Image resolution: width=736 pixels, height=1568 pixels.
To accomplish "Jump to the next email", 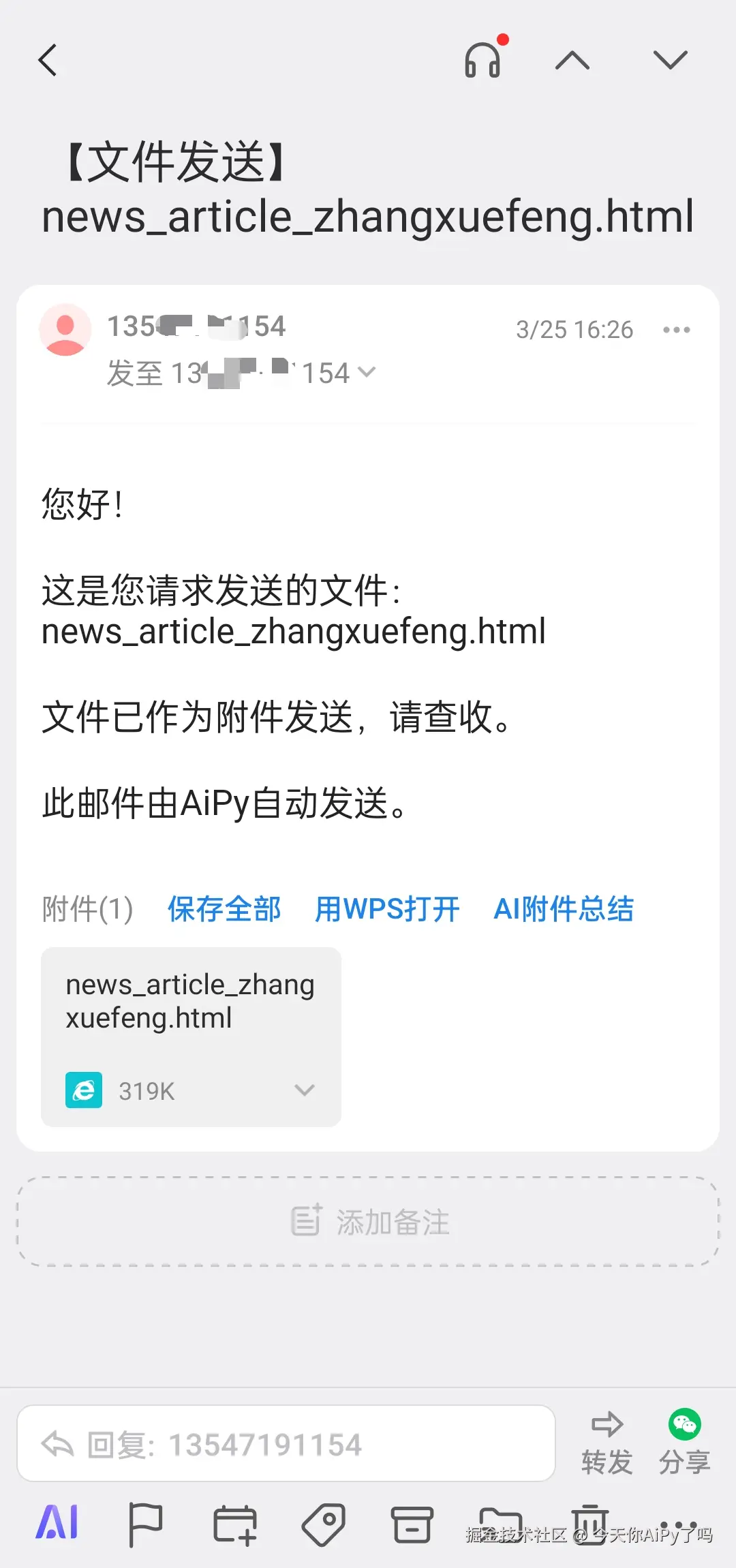I will pos(670,61).
